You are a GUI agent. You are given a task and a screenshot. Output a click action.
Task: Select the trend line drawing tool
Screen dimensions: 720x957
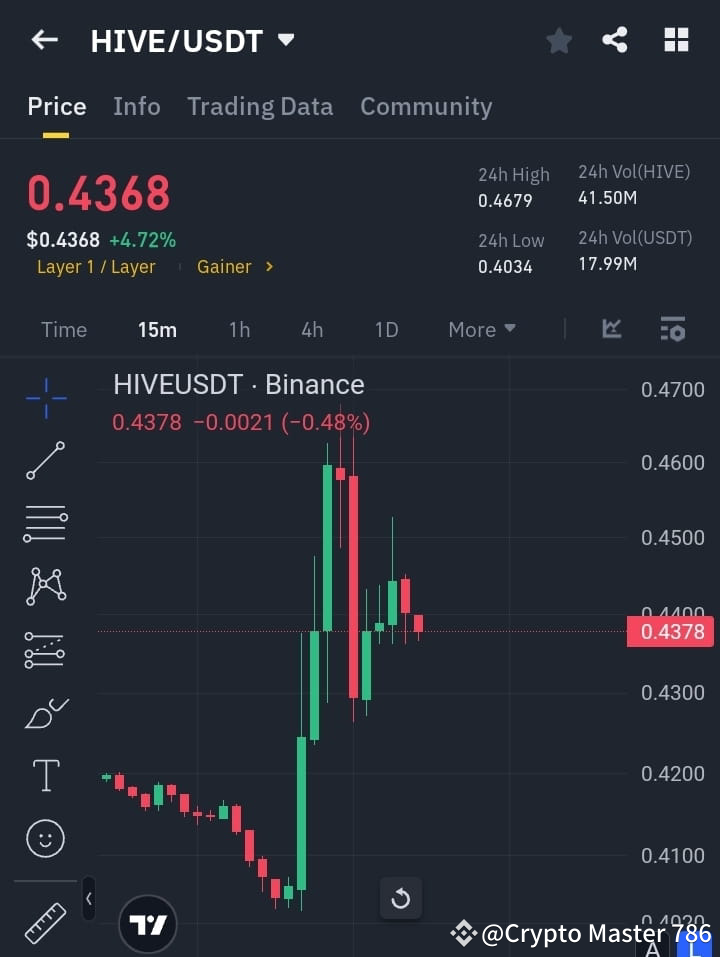coord(44,462)
